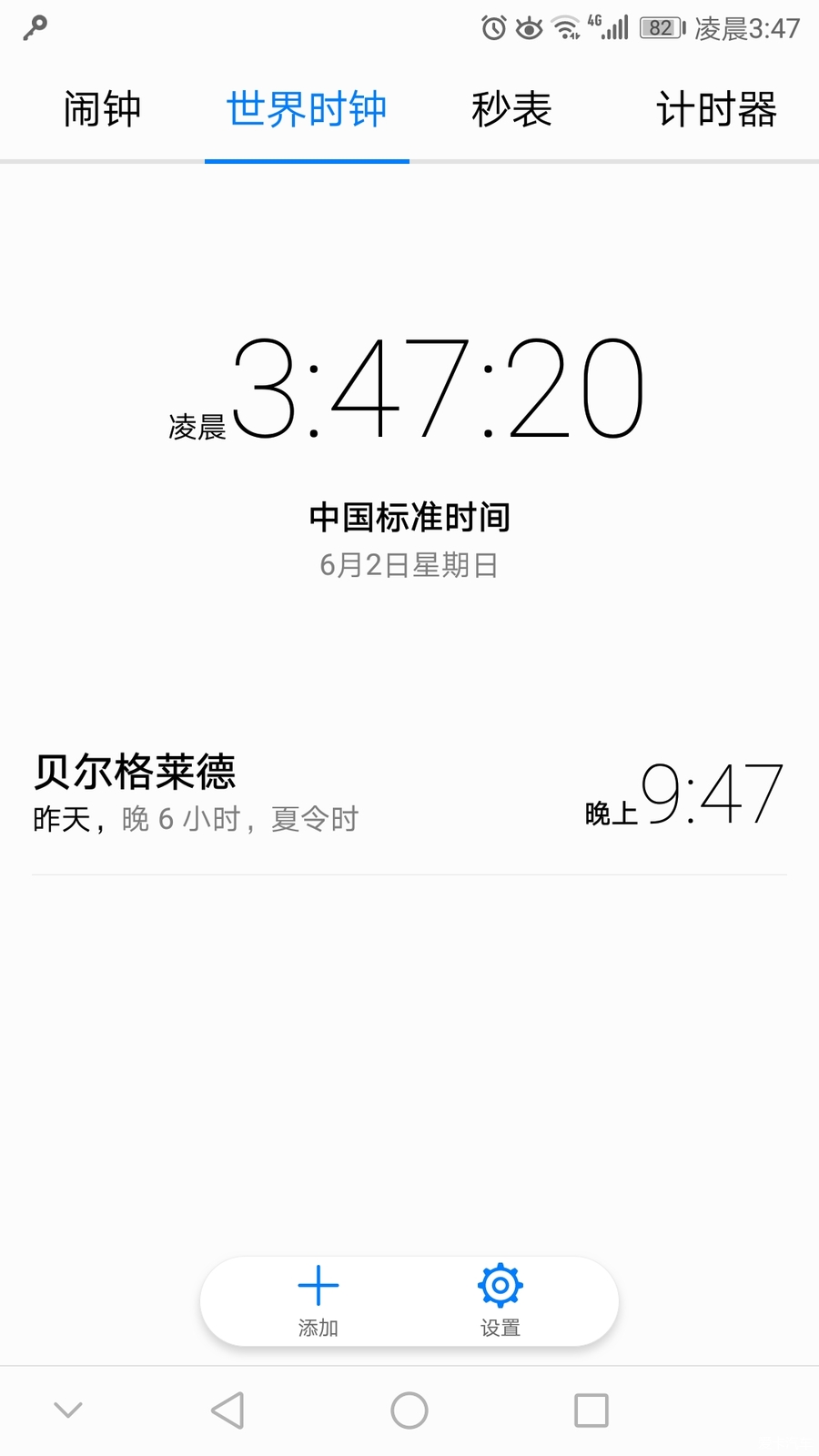
Task: Open 设置 clock settings
Action: [x=500, y=1301]
